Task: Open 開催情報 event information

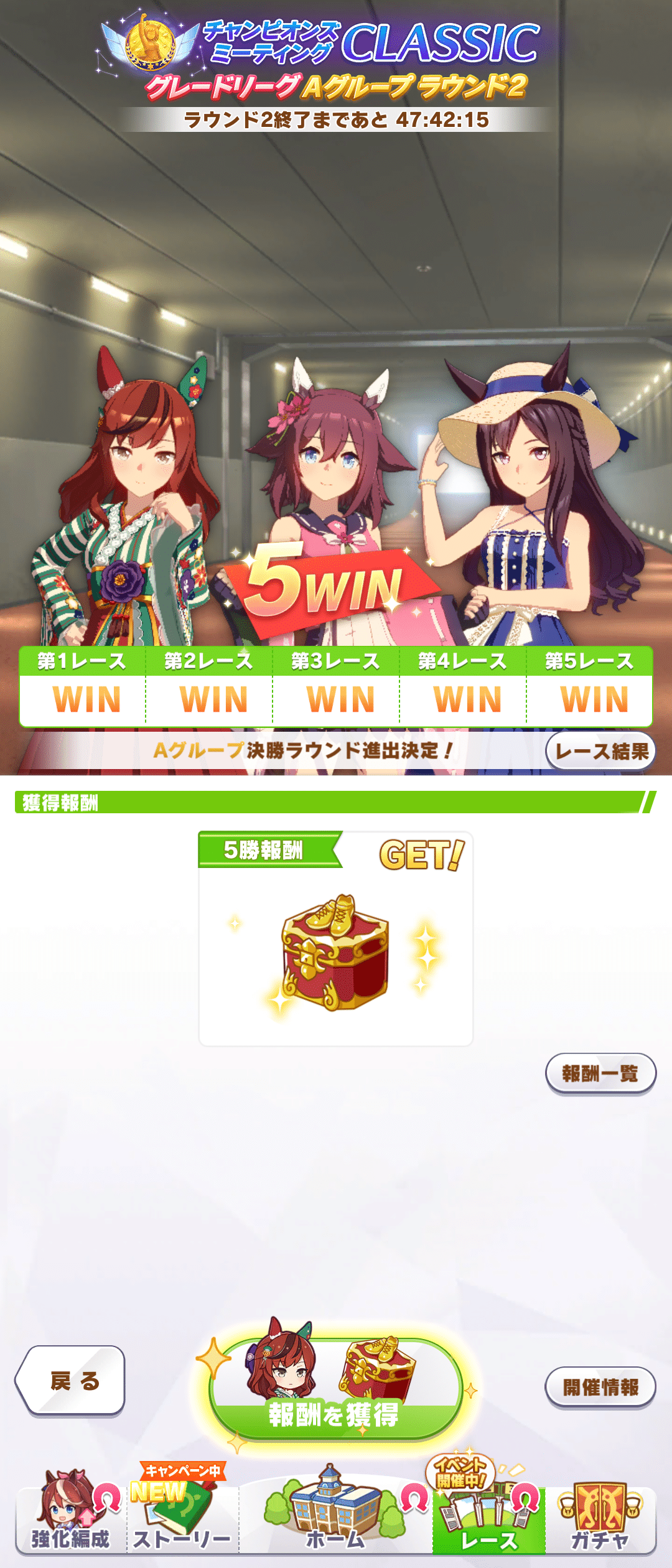Action: click(600, 1387)
